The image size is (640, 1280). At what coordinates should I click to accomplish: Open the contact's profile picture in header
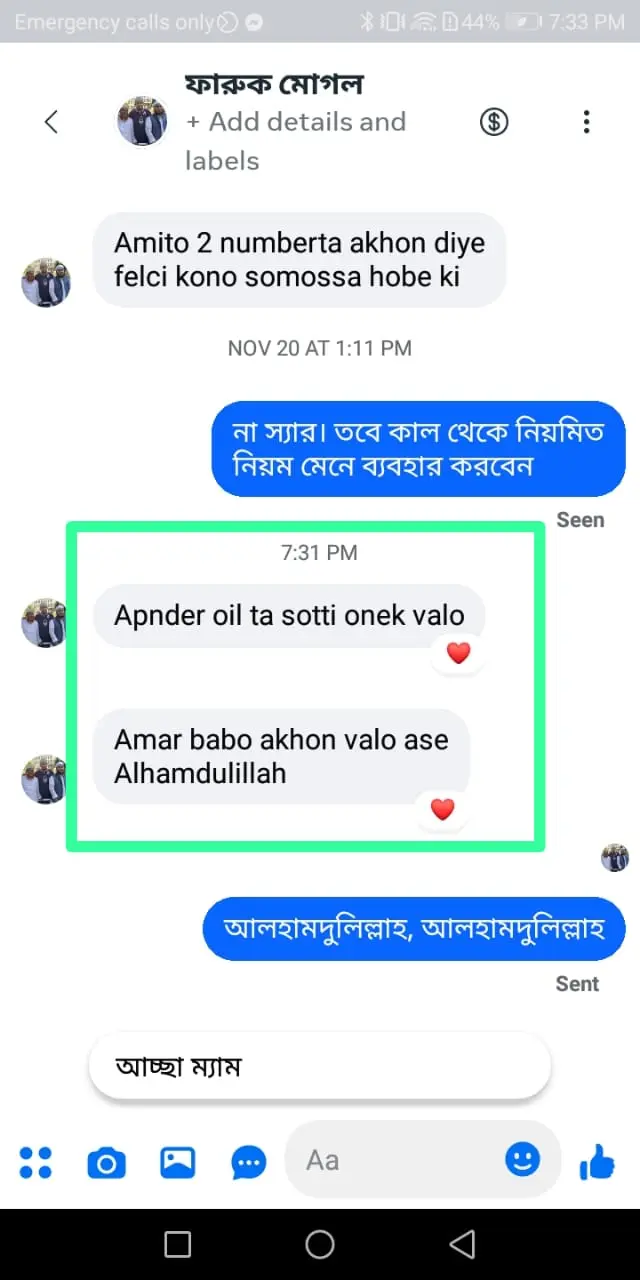(142, 122)
